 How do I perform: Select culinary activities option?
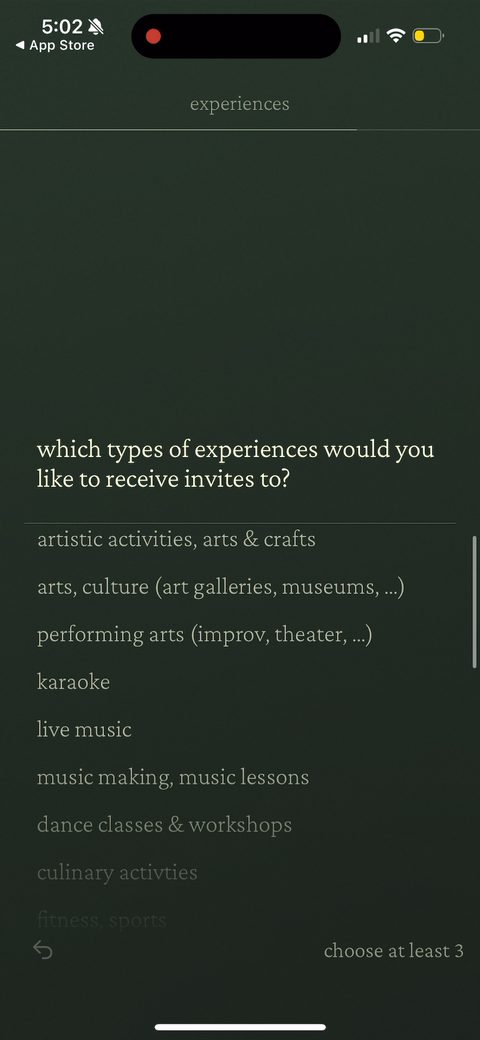(117, 872)
